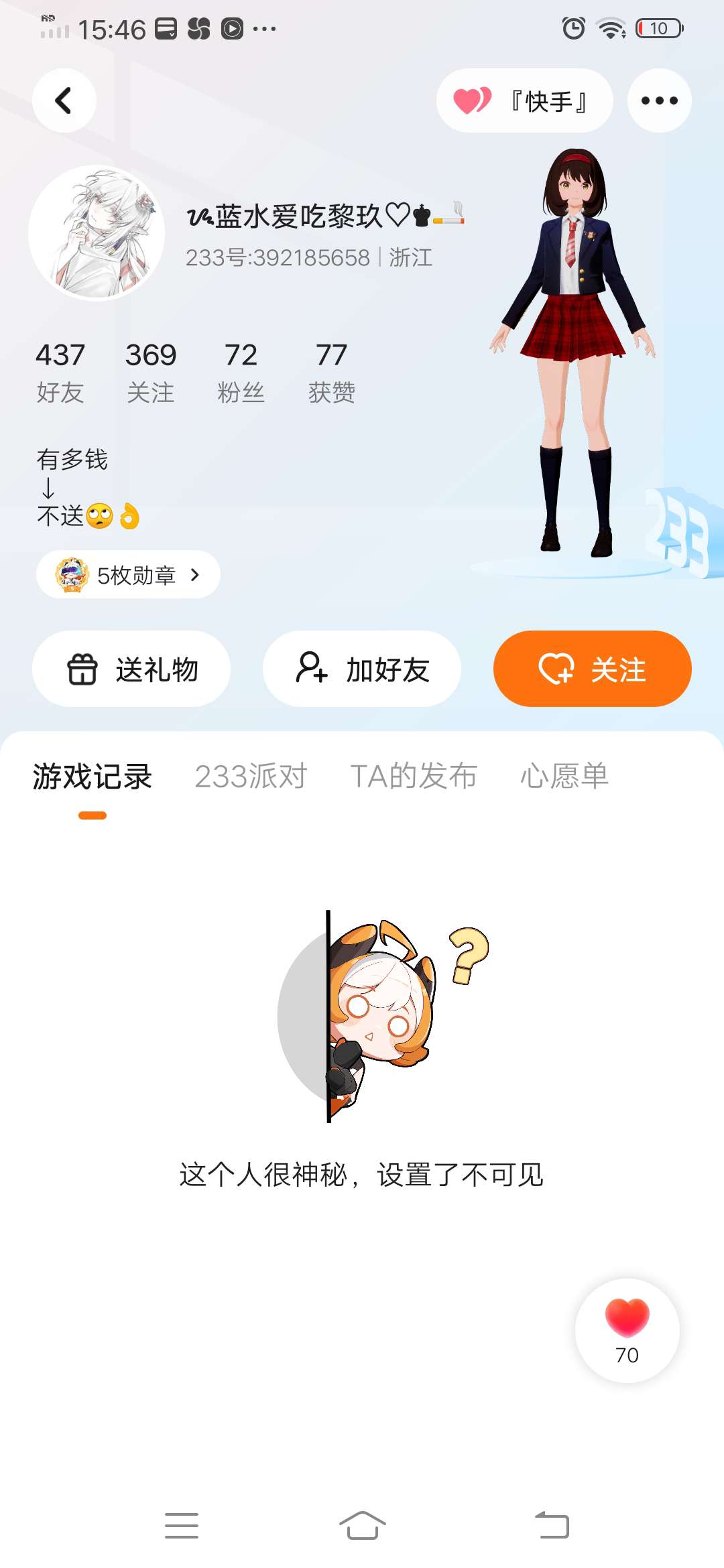Tap the floating heart like button
Screen dimensions: 724x1568
pos(627,1329)
